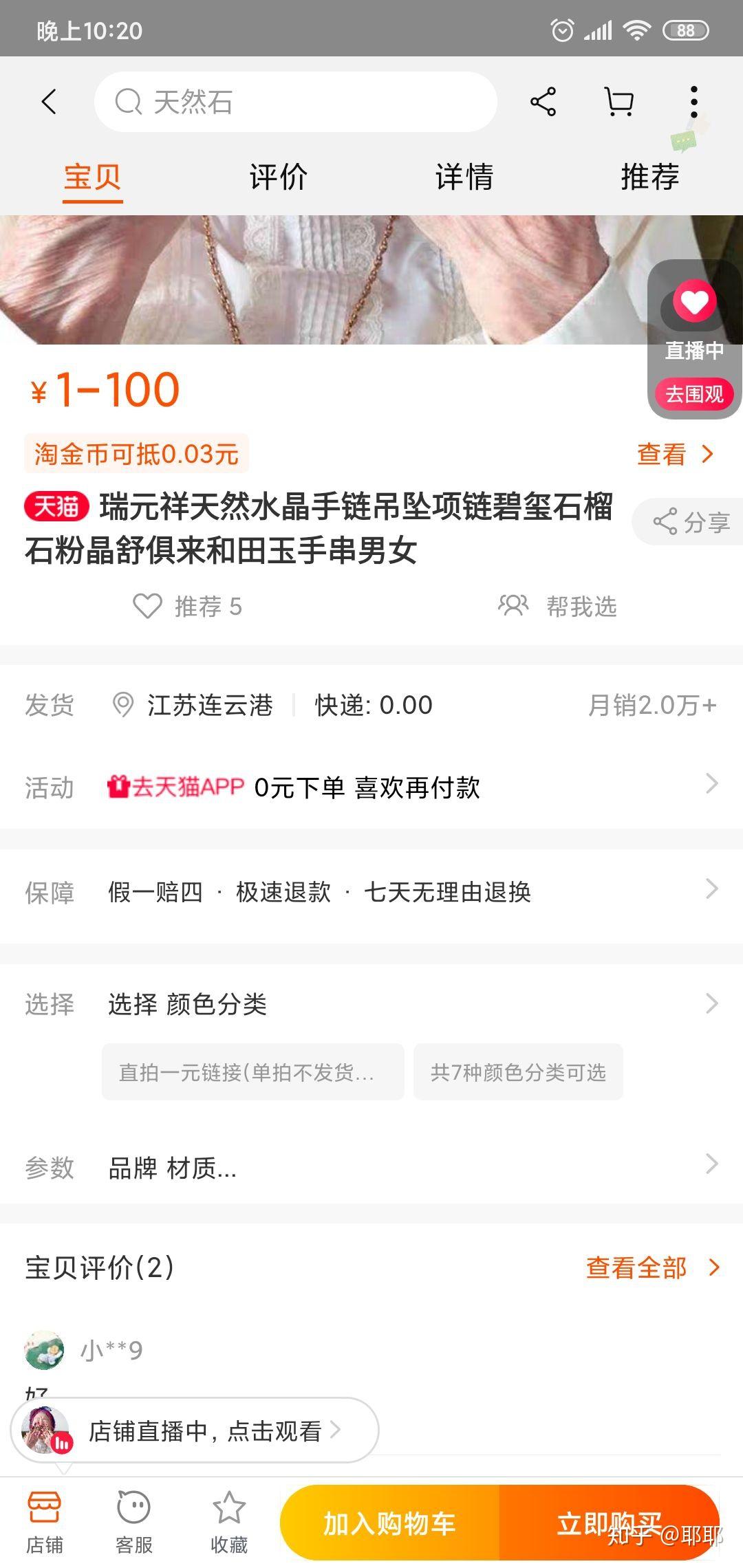Like the item via 推荐 heart
This screenshot has width=743, height=1568.
click(147, 607)
